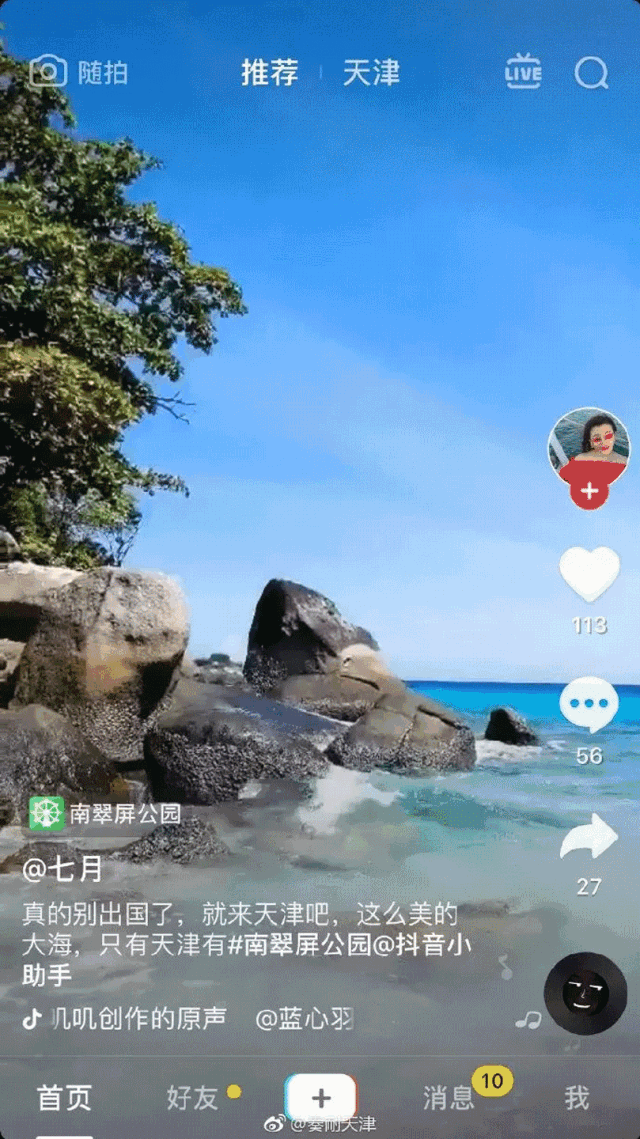Open the comments bubble

click(589, 705)
